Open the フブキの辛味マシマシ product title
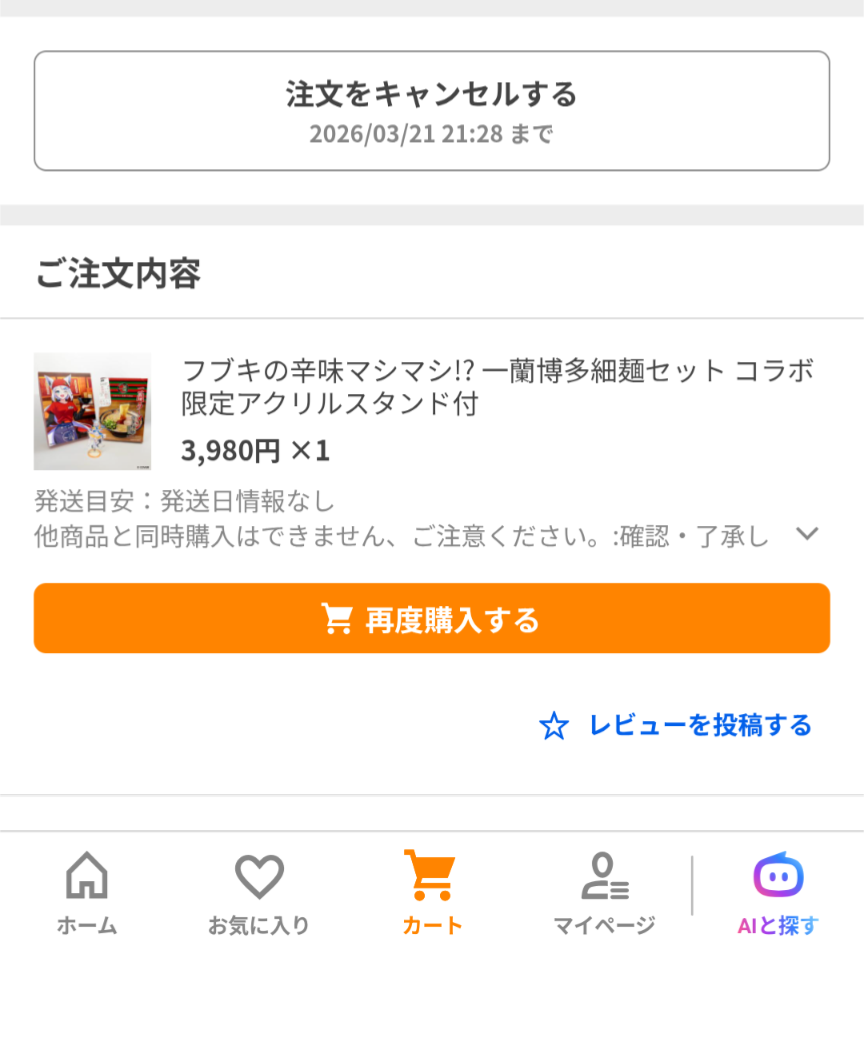This screenshot has height=1042, width=864. pyautogui.click(x=497, y=386)
